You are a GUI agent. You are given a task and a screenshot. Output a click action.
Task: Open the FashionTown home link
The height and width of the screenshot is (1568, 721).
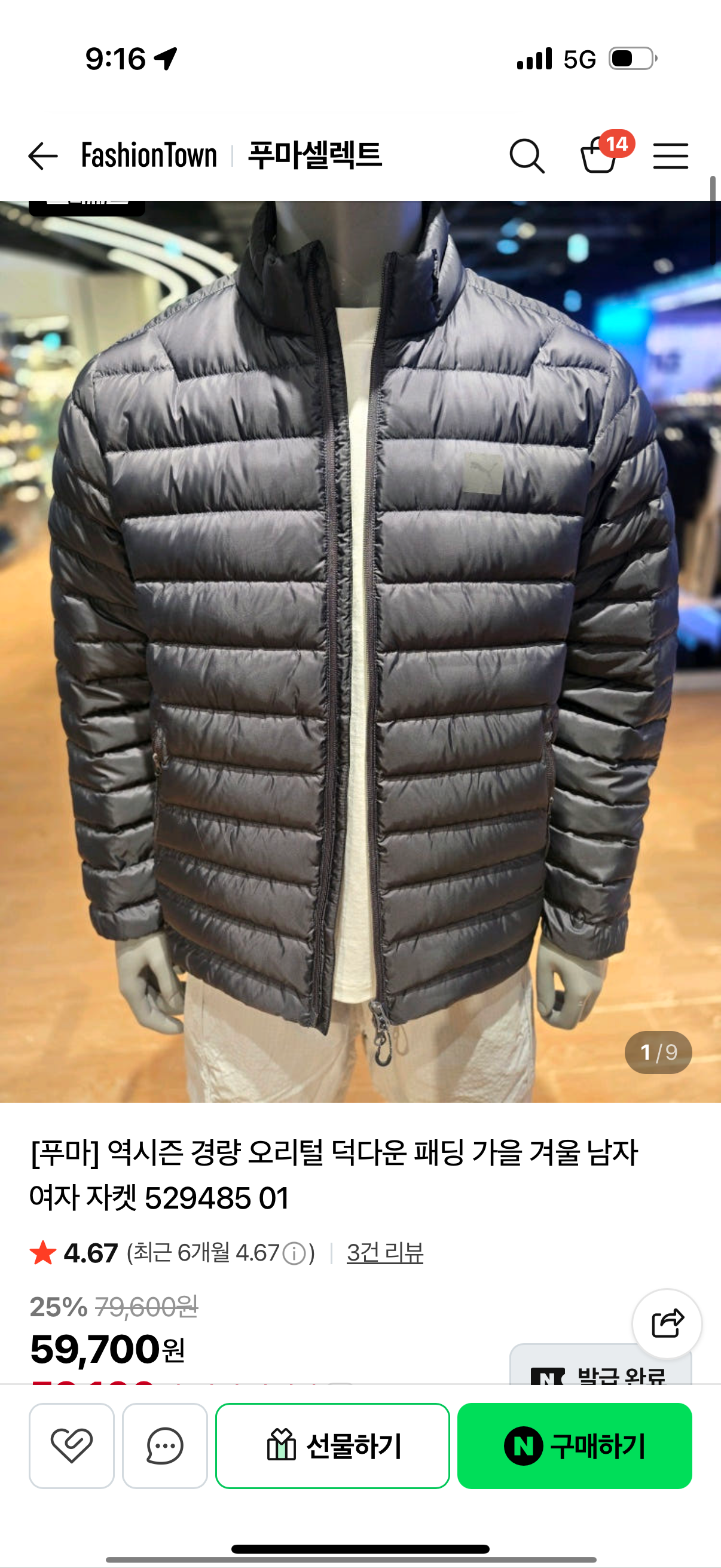[149, 155]
